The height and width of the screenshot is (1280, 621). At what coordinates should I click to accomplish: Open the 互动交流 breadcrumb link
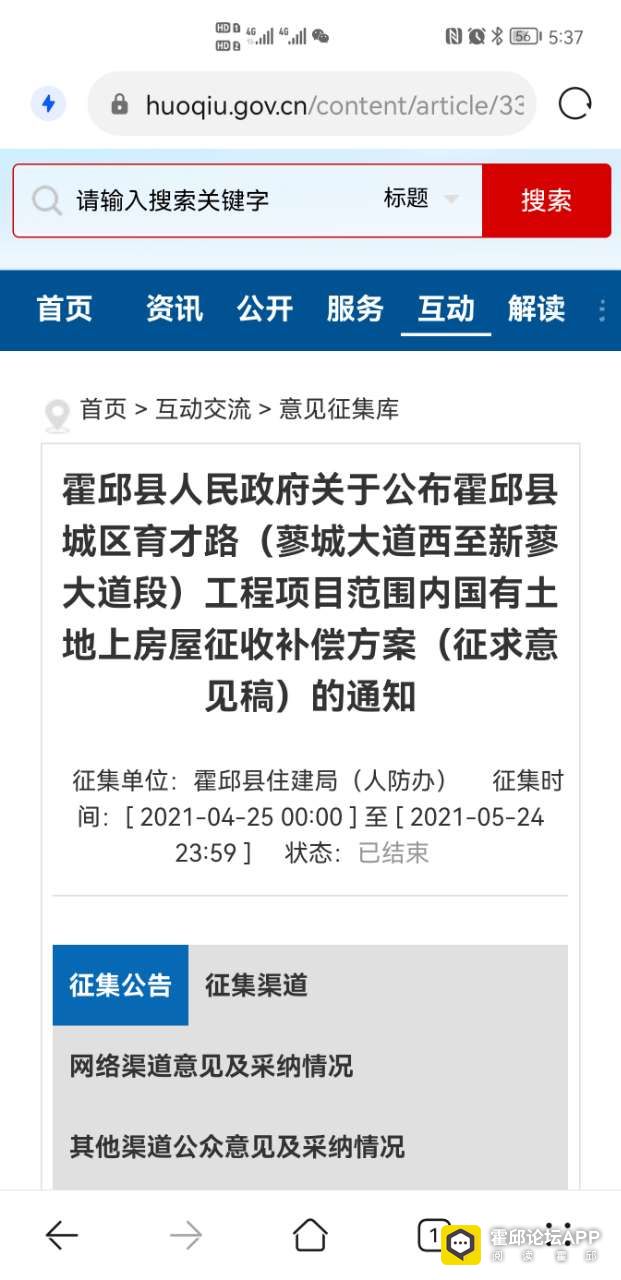(203, 409)
